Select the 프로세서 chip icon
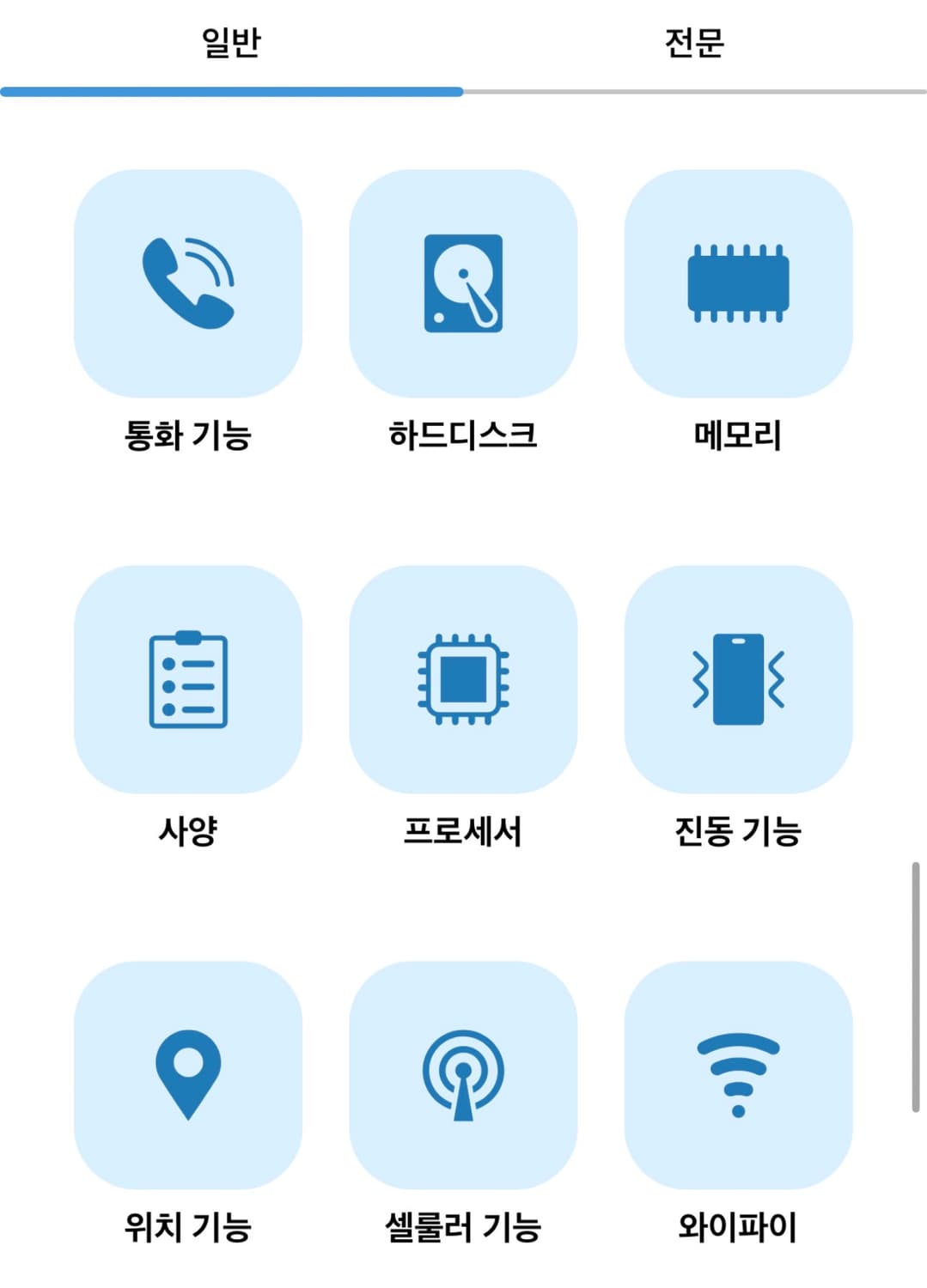The height and width of the screenshot is (1288, 927). tap(464, 678)
